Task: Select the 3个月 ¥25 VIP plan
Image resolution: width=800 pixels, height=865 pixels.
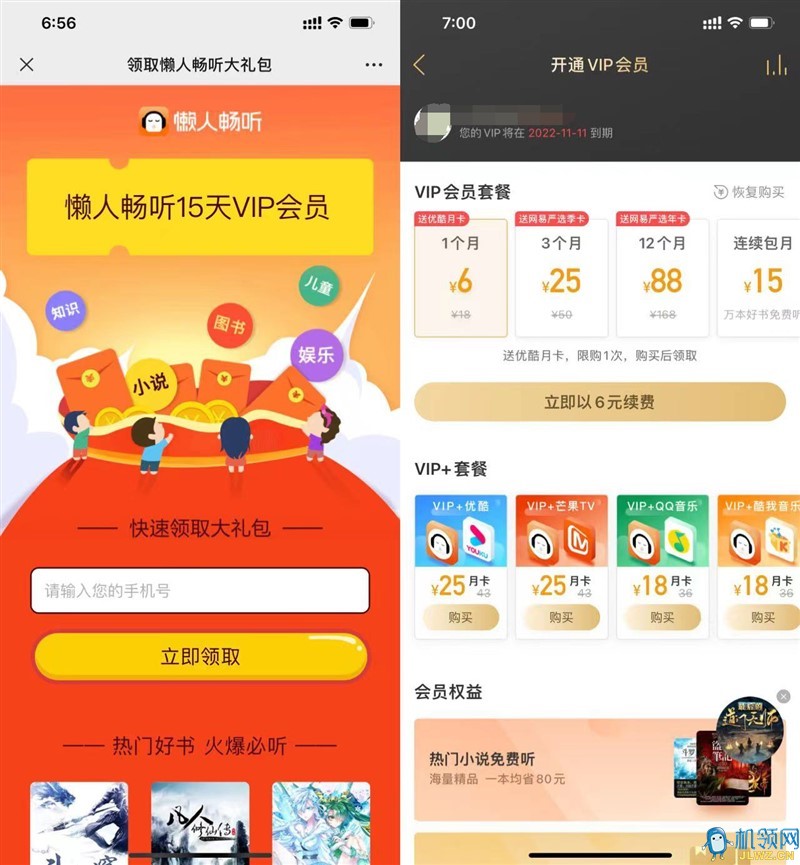Action: [x=561, y=278]
